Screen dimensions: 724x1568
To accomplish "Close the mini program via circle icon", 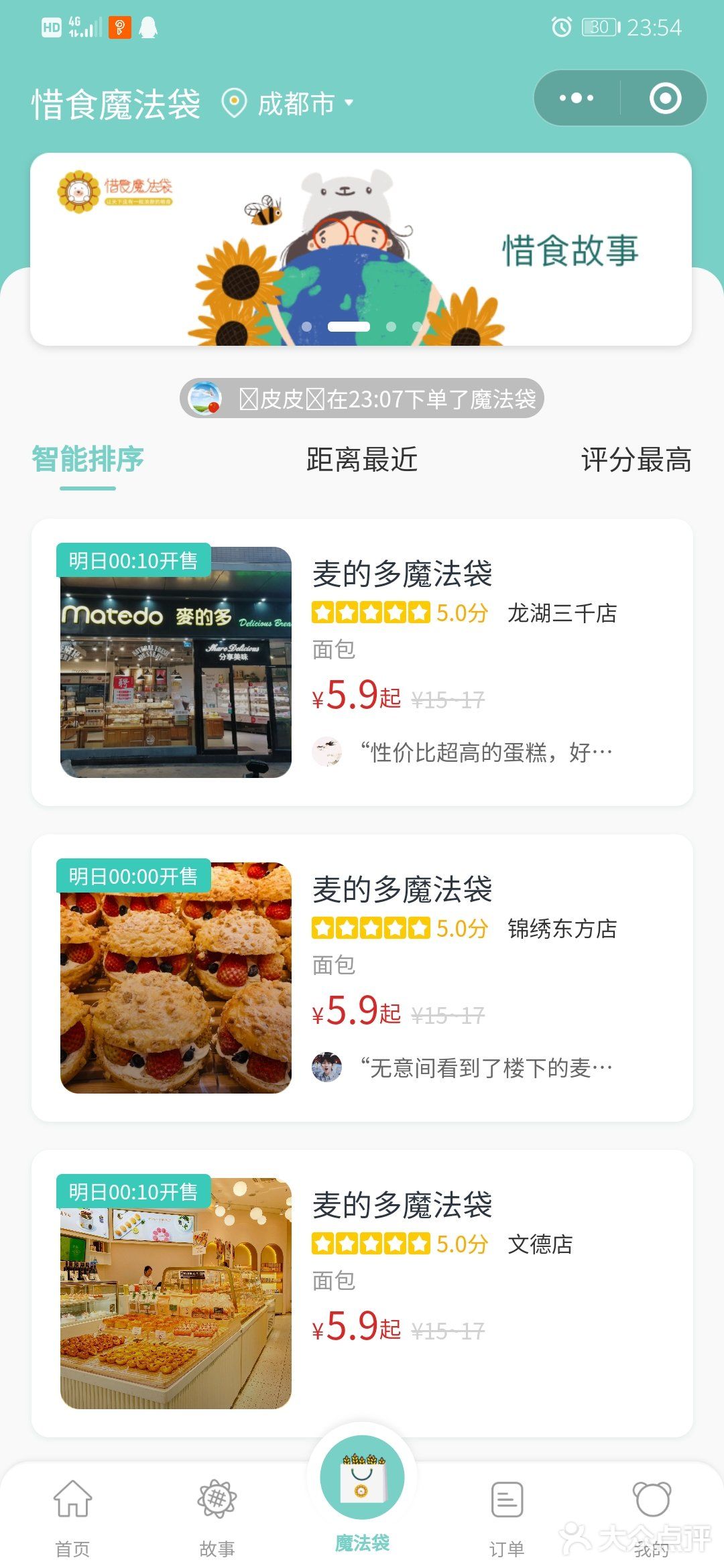I will [x=665, y=98].
